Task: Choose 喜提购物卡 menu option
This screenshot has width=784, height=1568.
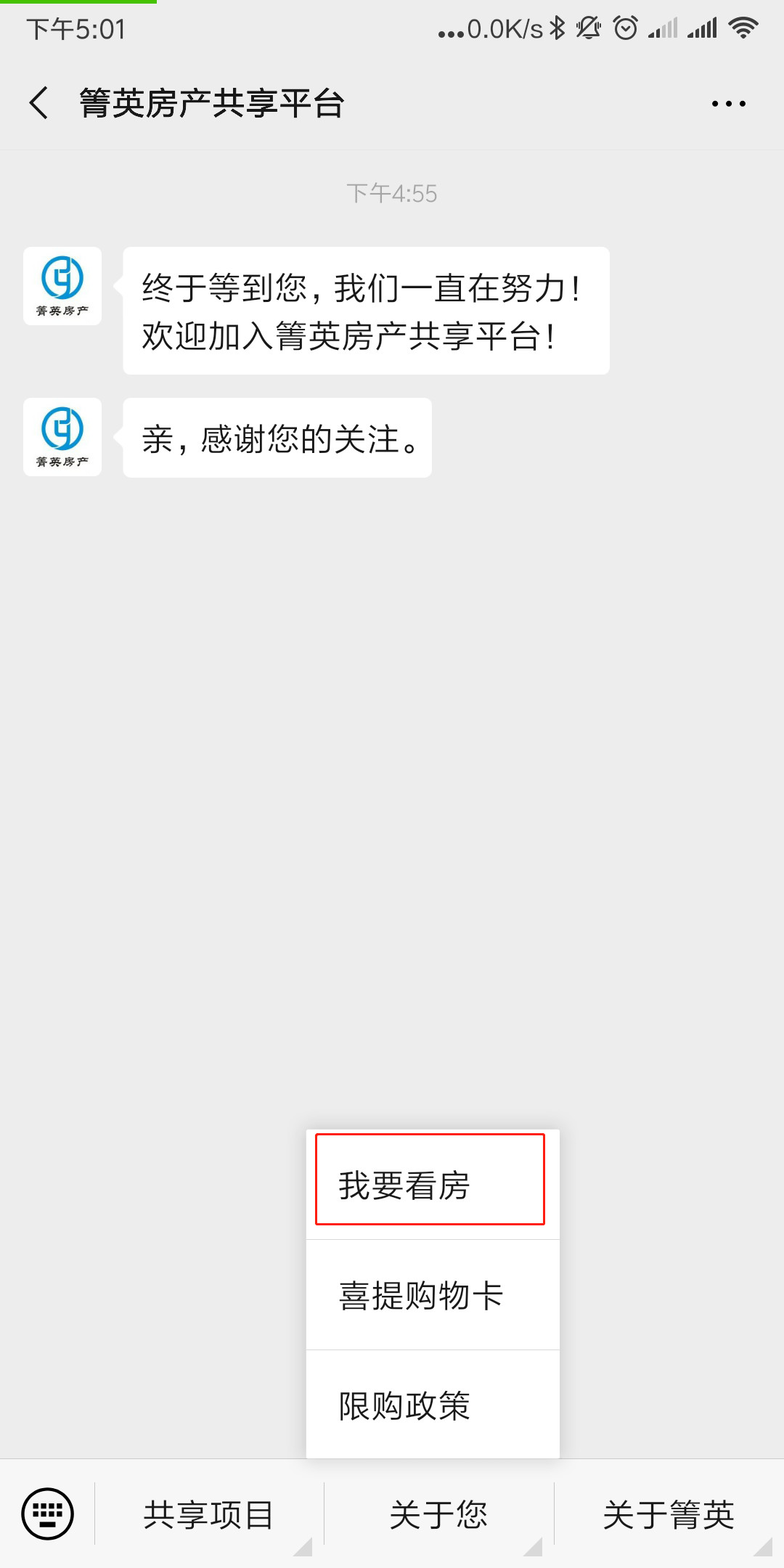Action: point(433,1295)
